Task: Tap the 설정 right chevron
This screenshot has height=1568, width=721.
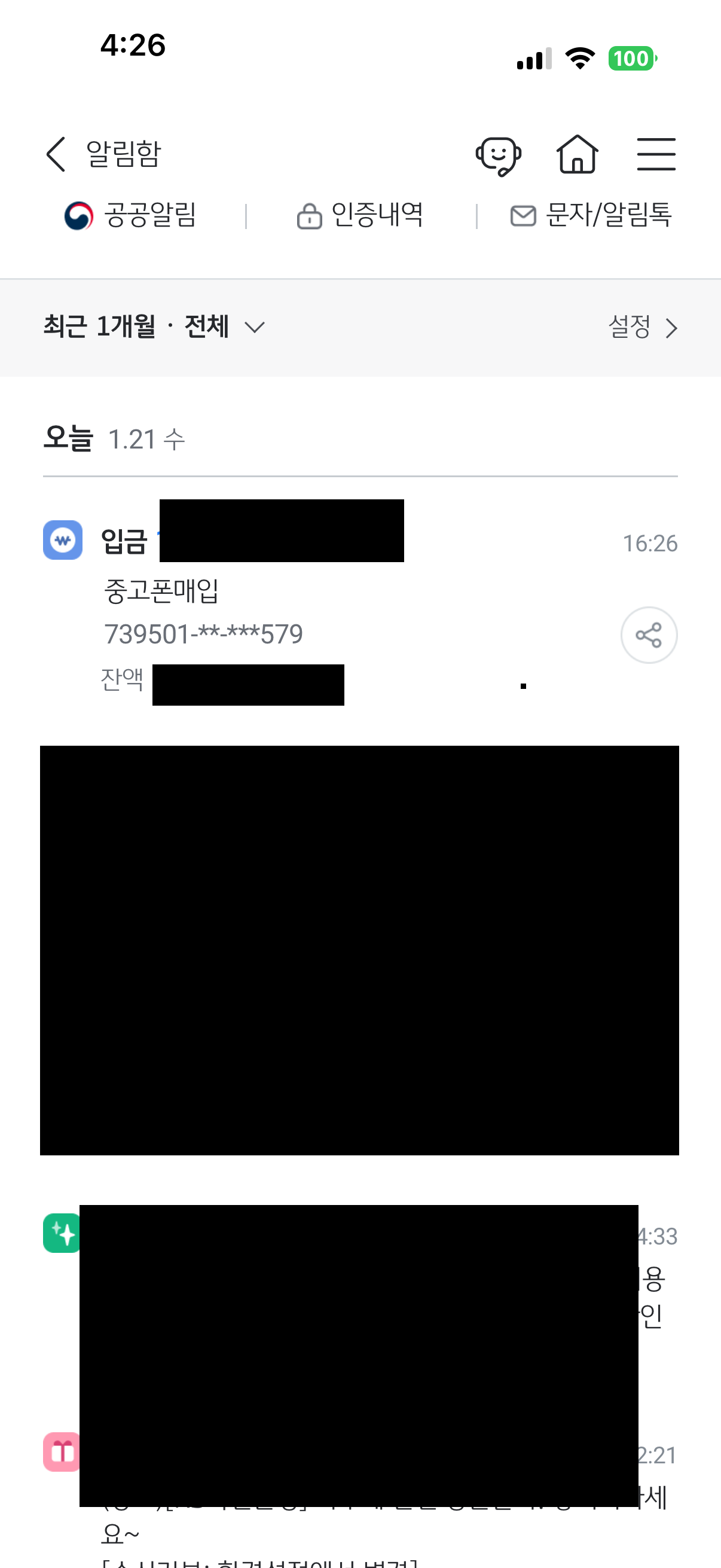Action: tap(671, 327)
